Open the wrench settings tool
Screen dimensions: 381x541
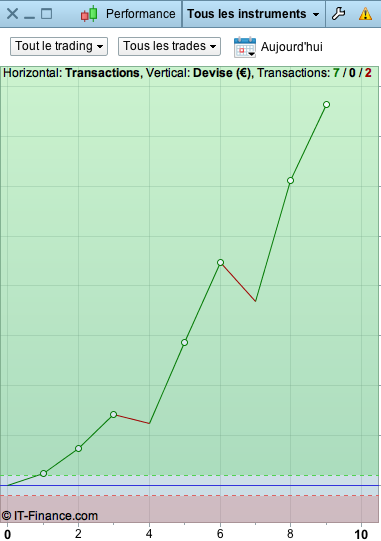click(x=338, y=14)
